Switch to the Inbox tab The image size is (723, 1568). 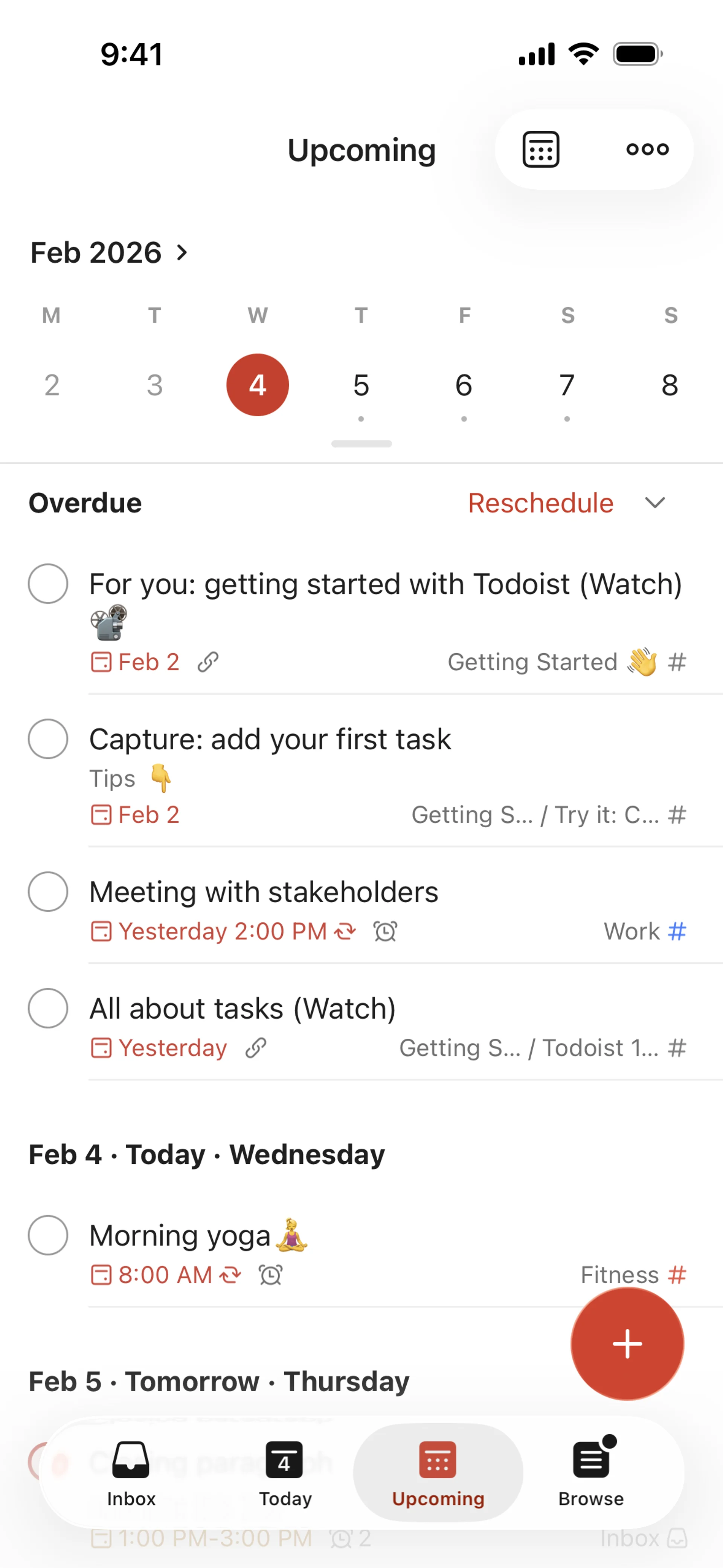pyautogui.click(x=131, y=1472)
